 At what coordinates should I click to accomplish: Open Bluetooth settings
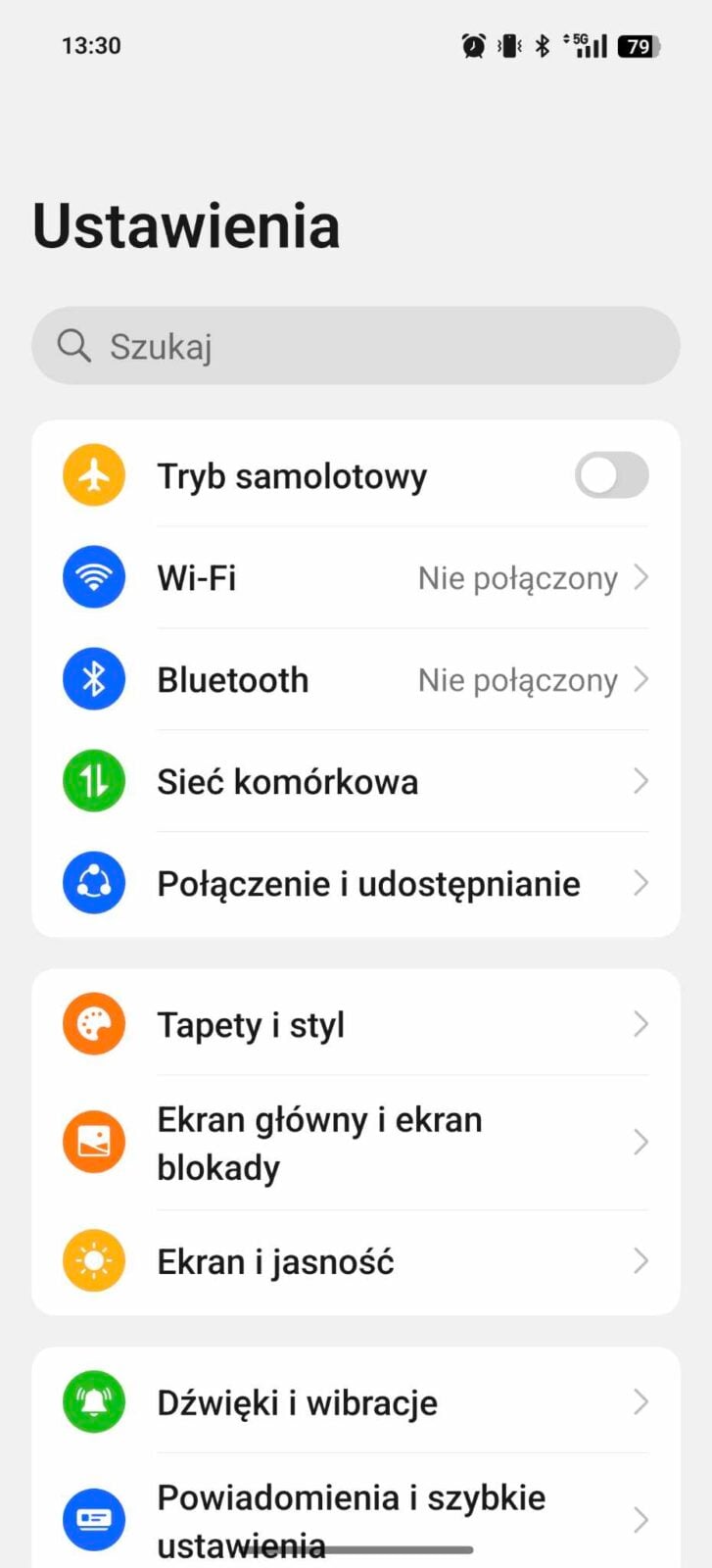pos(356,679)
